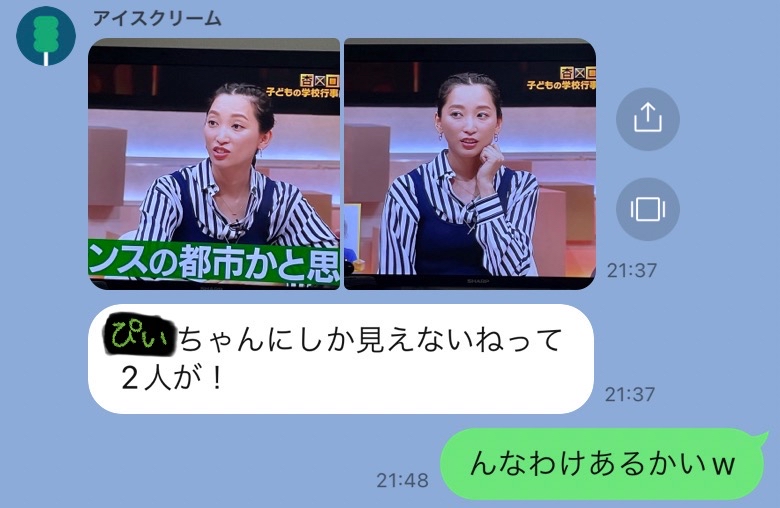Open the right photo of woman resting chin
This screenshot has width=780, height=508.
point(469,164)
